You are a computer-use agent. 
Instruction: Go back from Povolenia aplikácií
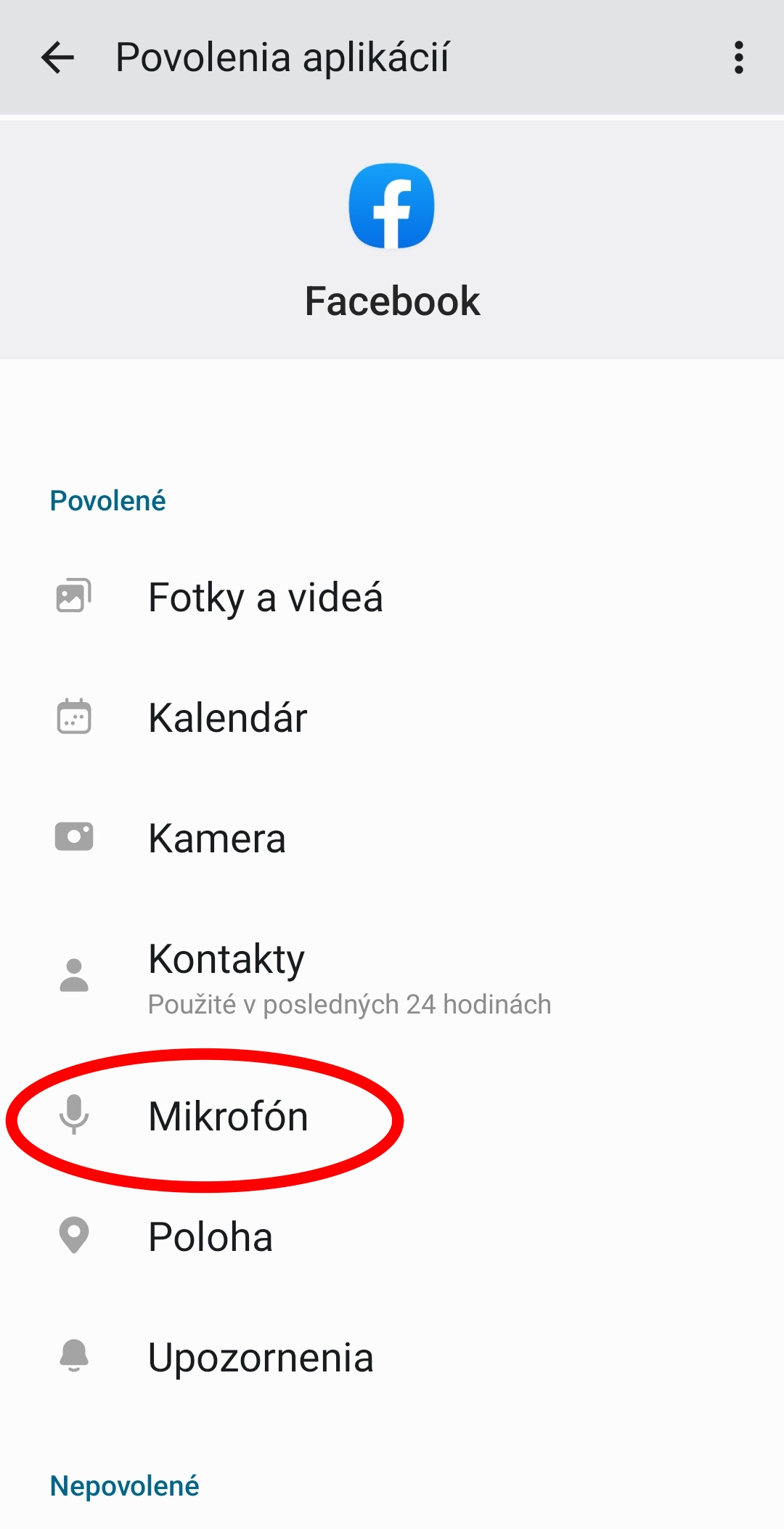pyautogui.click(x=58, y=58)
